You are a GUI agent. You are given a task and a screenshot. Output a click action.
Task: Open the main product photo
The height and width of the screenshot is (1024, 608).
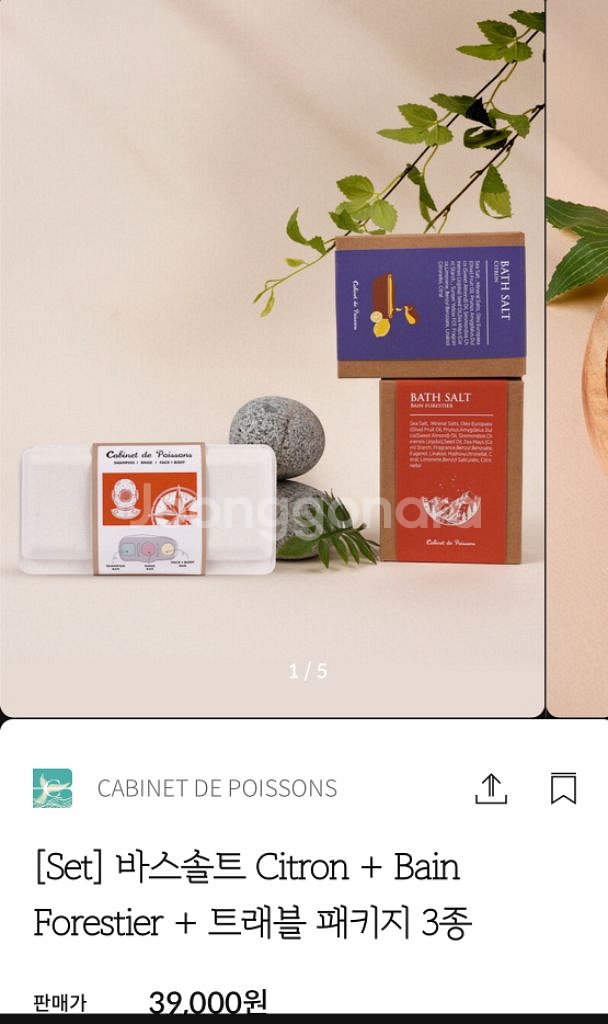click(272, 360)
